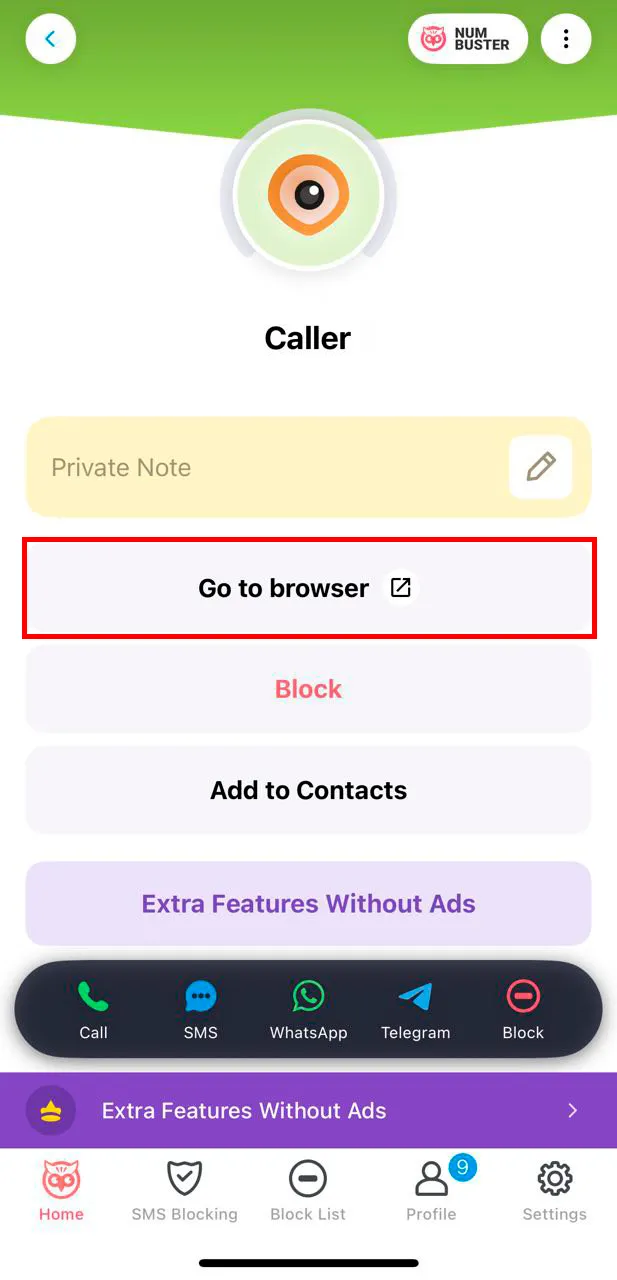
Task: Open the light purple Extra Features button
Action: (309, 904)
